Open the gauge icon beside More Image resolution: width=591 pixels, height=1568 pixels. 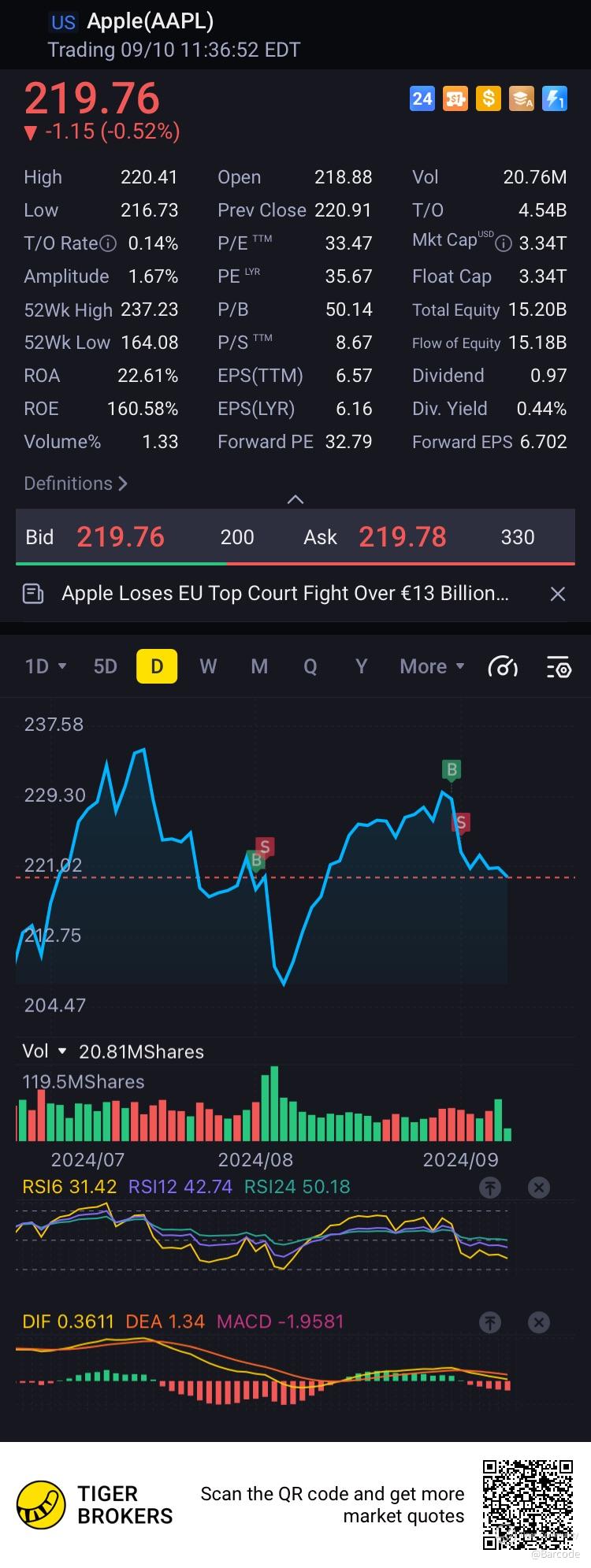pyautogui.click(x=503, y=667)
